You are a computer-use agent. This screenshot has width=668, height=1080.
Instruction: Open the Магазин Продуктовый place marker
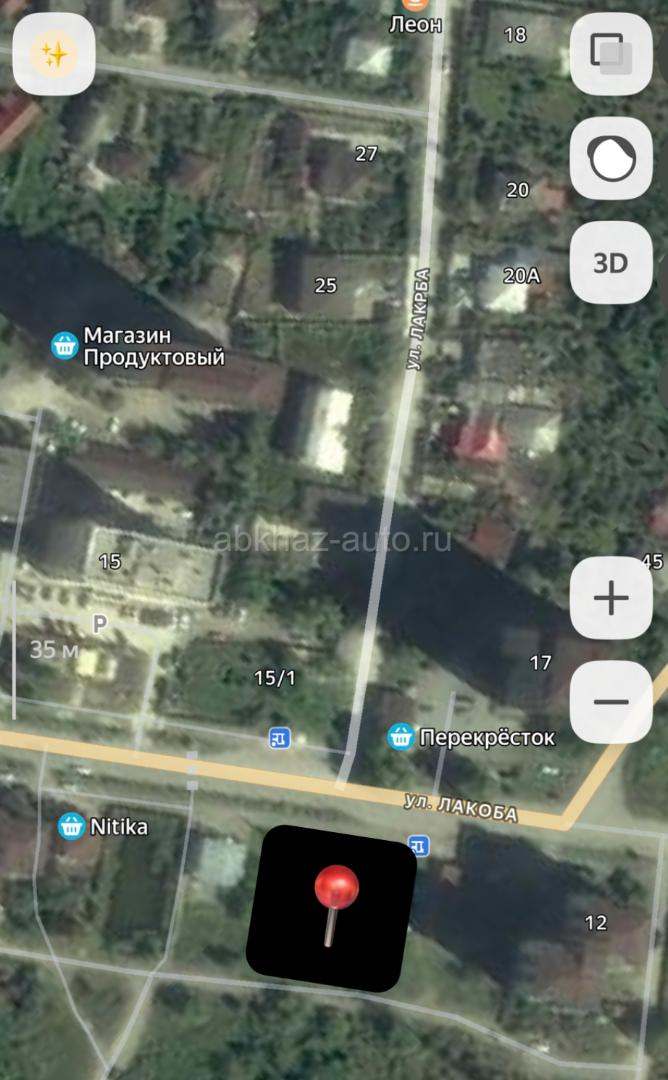pyautogui.click(x=65, y=345)
